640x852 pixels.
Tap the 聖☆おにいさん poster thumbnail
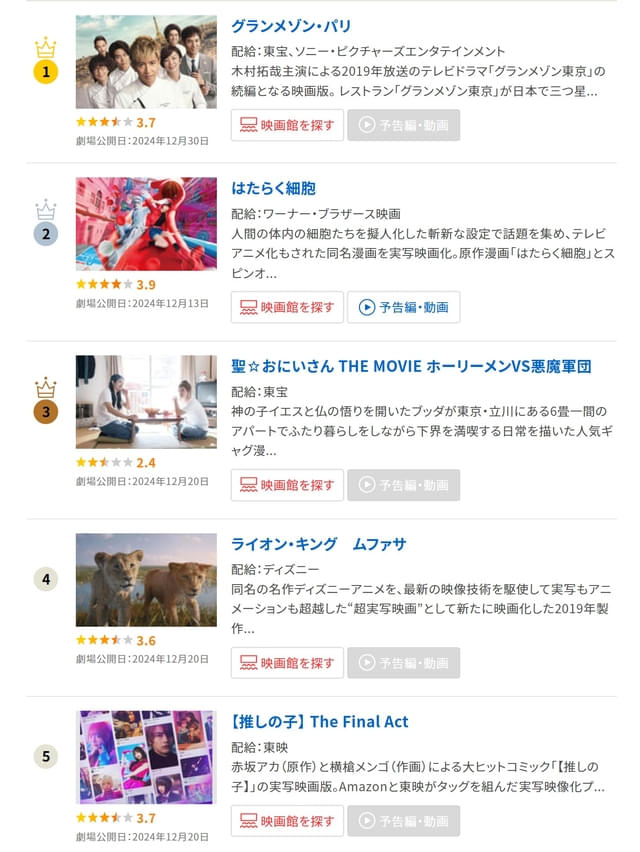pyautogui.click(x=146, y=402)
